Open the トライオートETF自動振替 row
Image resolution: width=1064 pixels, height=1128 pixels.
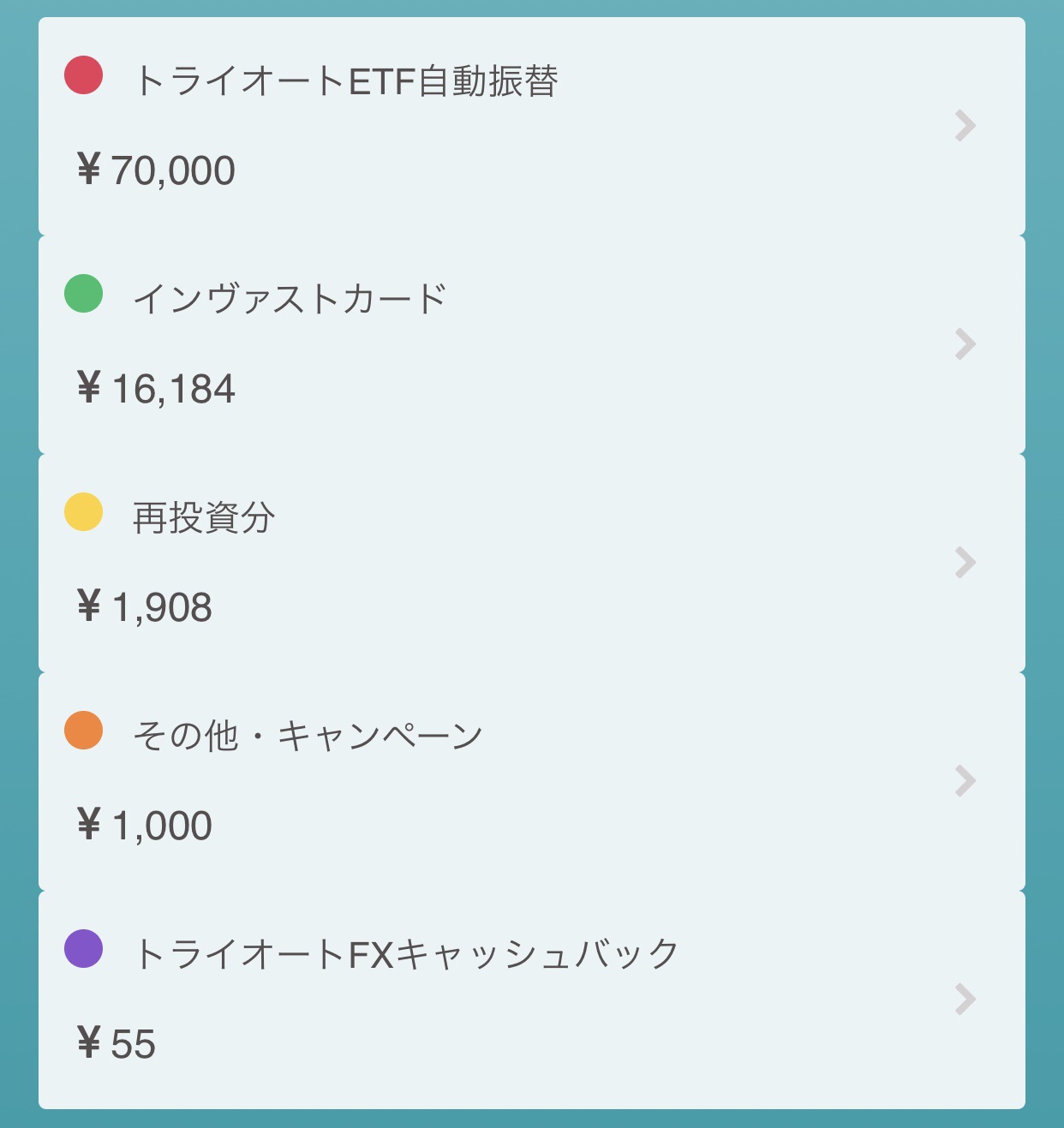531,126
